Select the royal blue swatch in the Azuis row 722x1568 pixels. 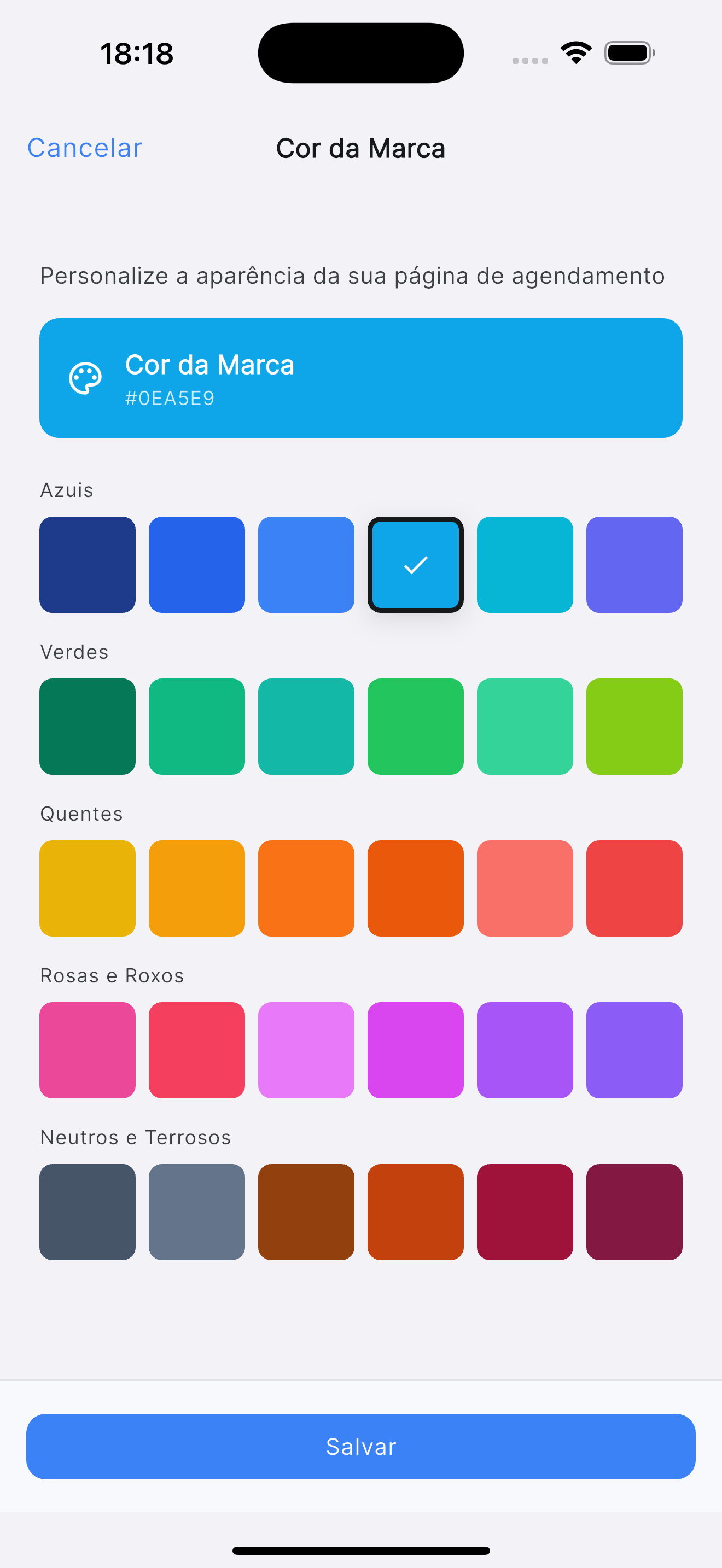[196, 565]
